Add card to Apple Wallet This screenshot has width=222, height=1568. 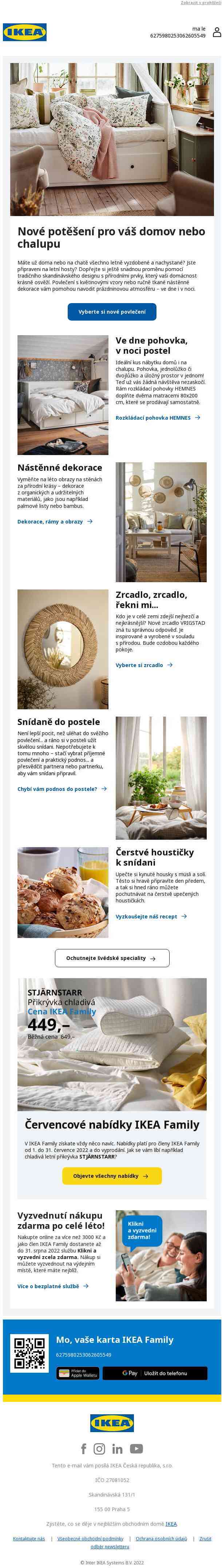(x=78, y=1373)
